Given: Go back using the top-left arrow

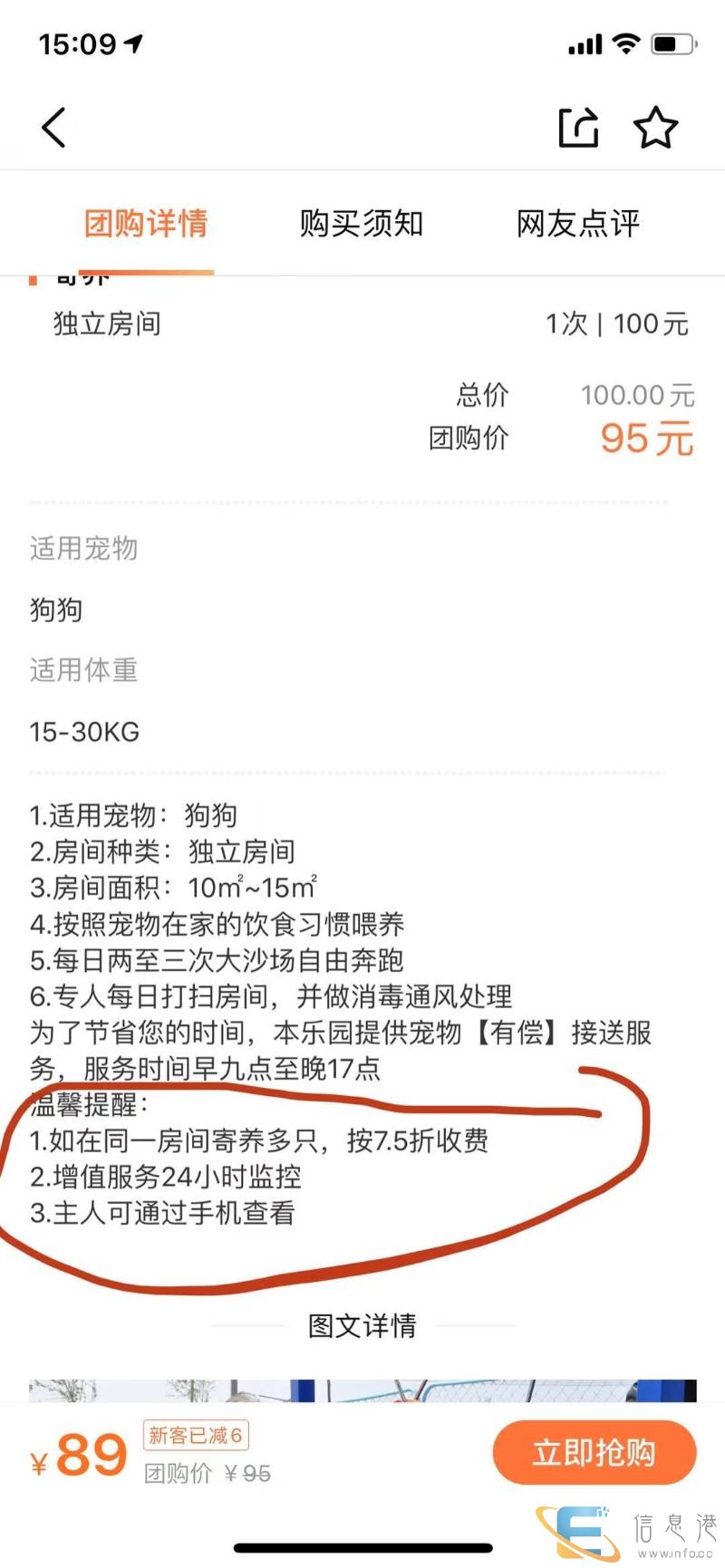Looking at the screenshot, I should (x=54, y=127).
